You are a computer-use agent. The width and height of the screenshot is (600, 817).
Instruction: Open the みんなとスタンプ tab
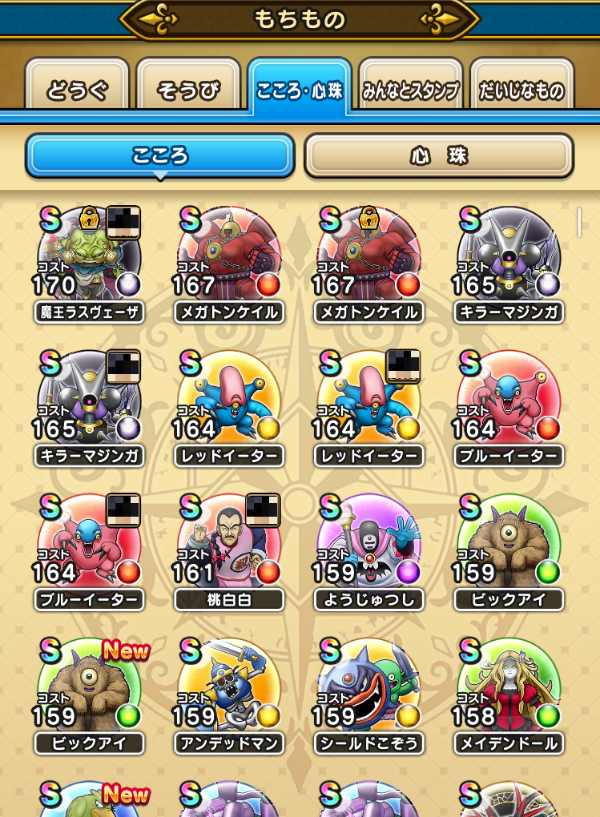(x=409, y=91)
